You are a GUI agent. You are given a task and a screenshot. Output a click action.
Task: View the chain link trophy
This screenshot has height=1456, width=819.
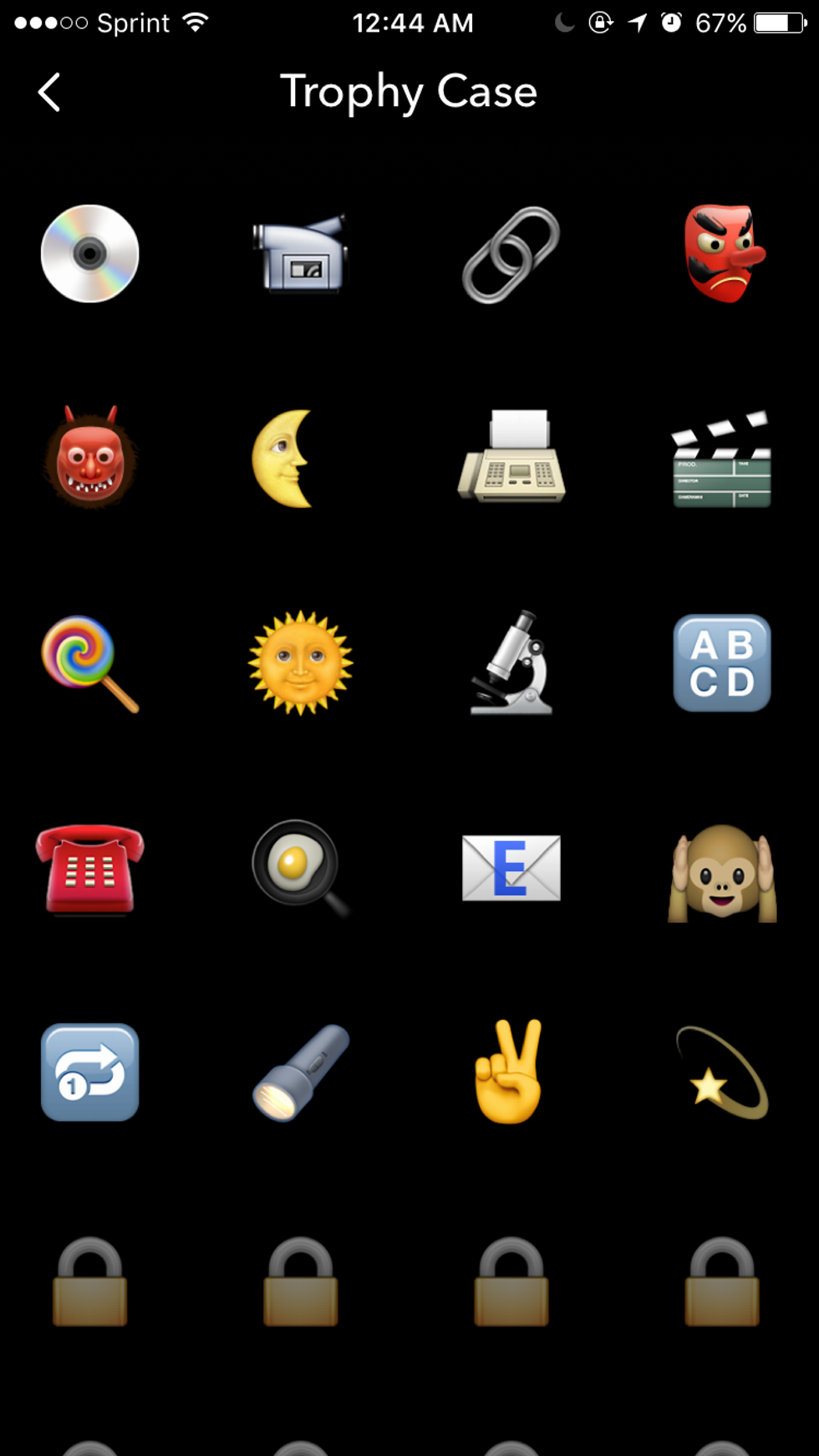pyautogui.click(x=511, y=254)
